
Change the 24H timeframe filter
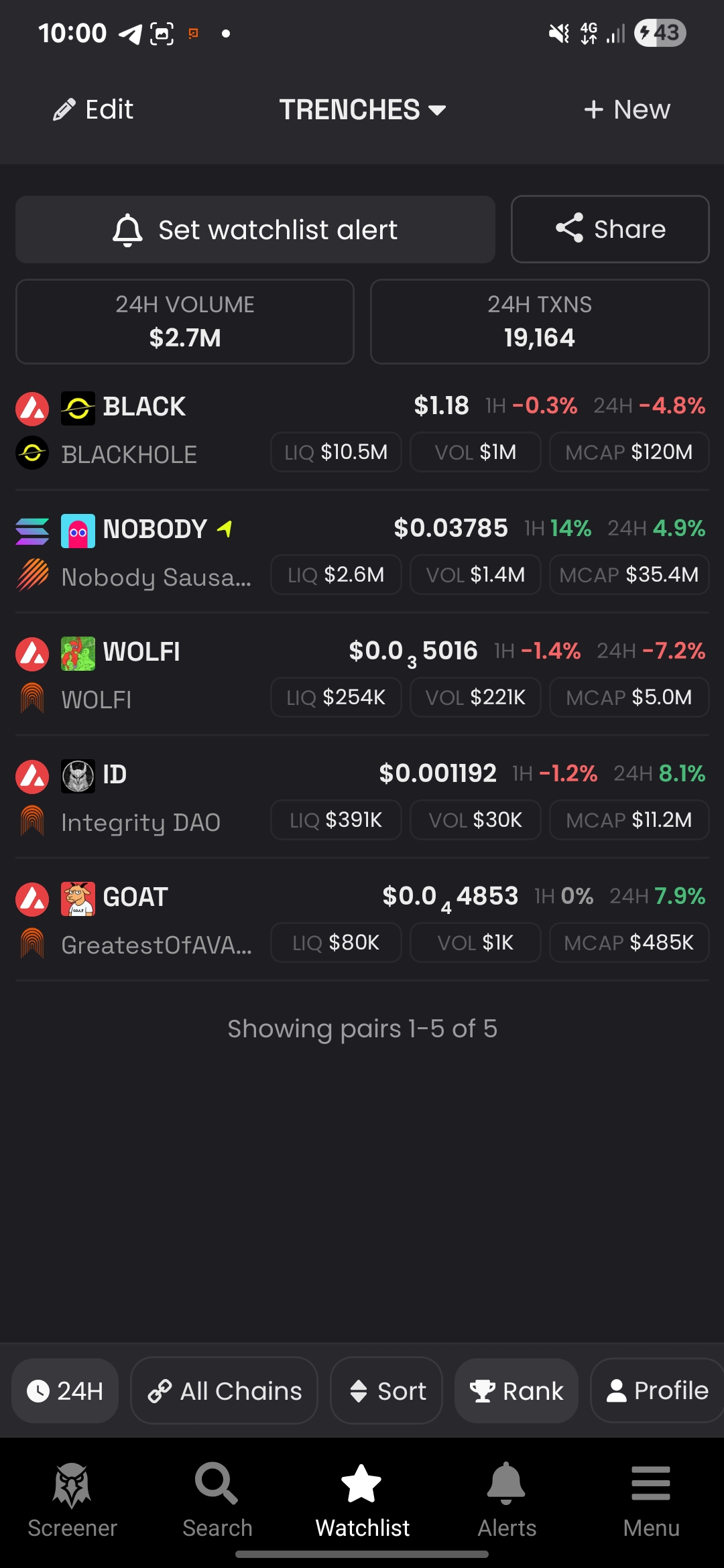[x=65, y=1391]
